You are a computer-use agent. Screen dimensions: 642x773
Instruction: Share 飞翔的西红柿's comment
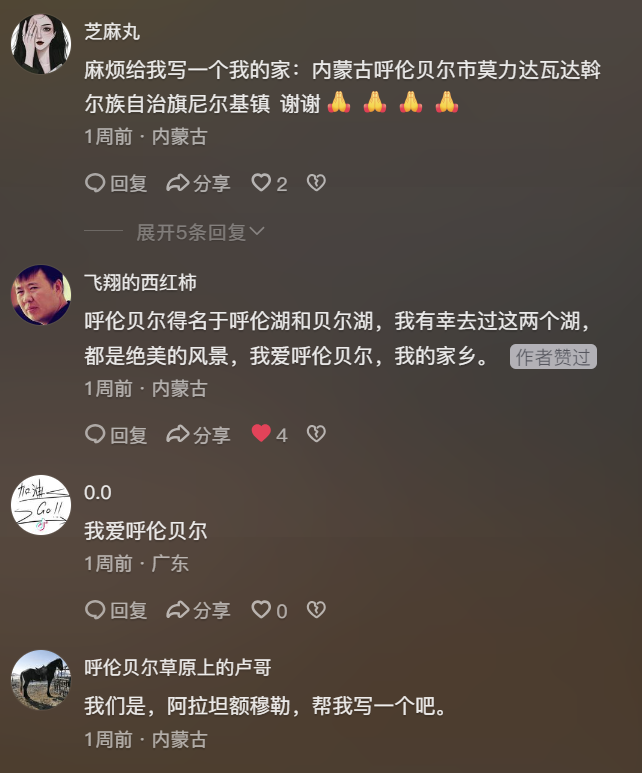[x=198, y=434]
